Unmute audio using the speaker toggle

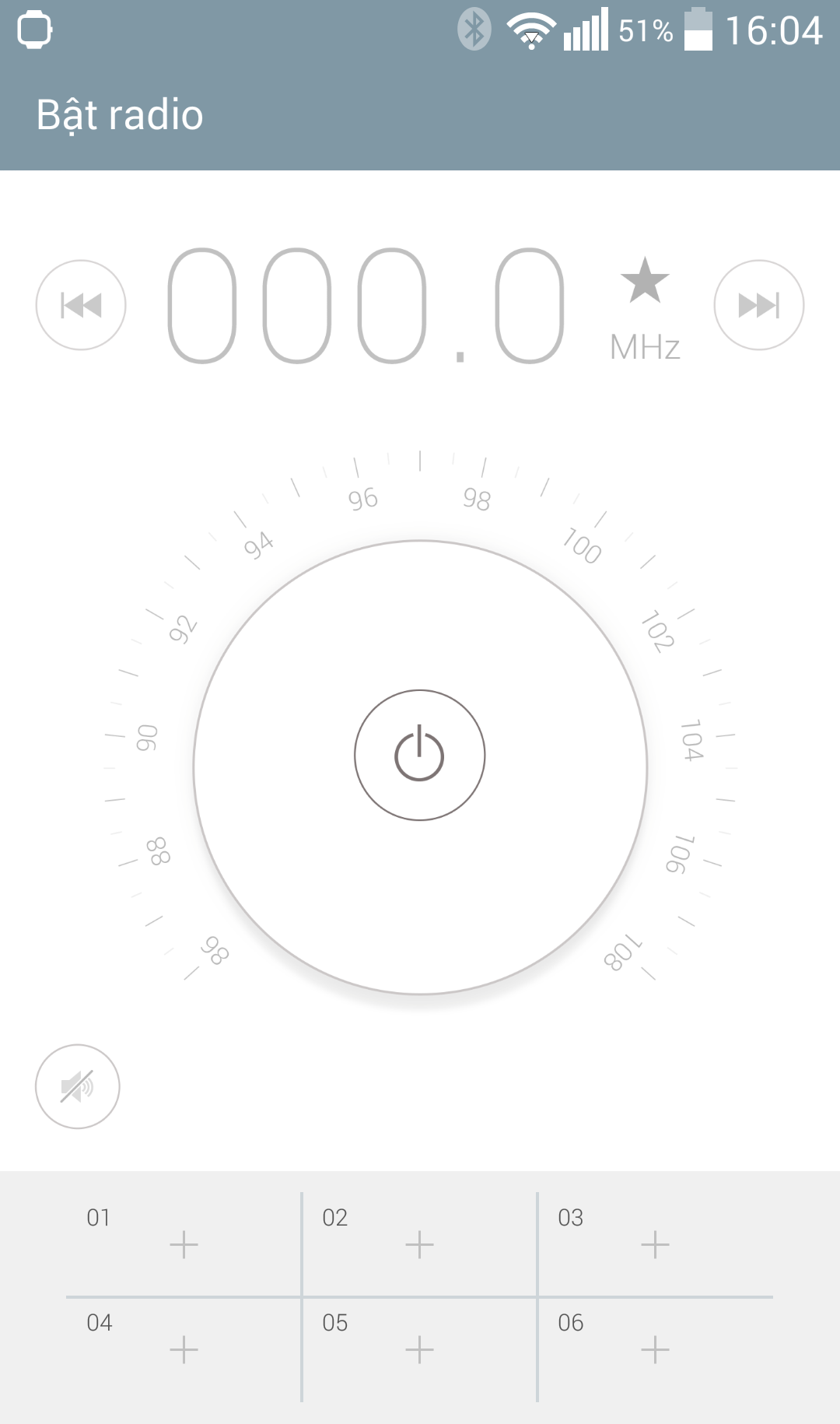tap(77, 1087)
